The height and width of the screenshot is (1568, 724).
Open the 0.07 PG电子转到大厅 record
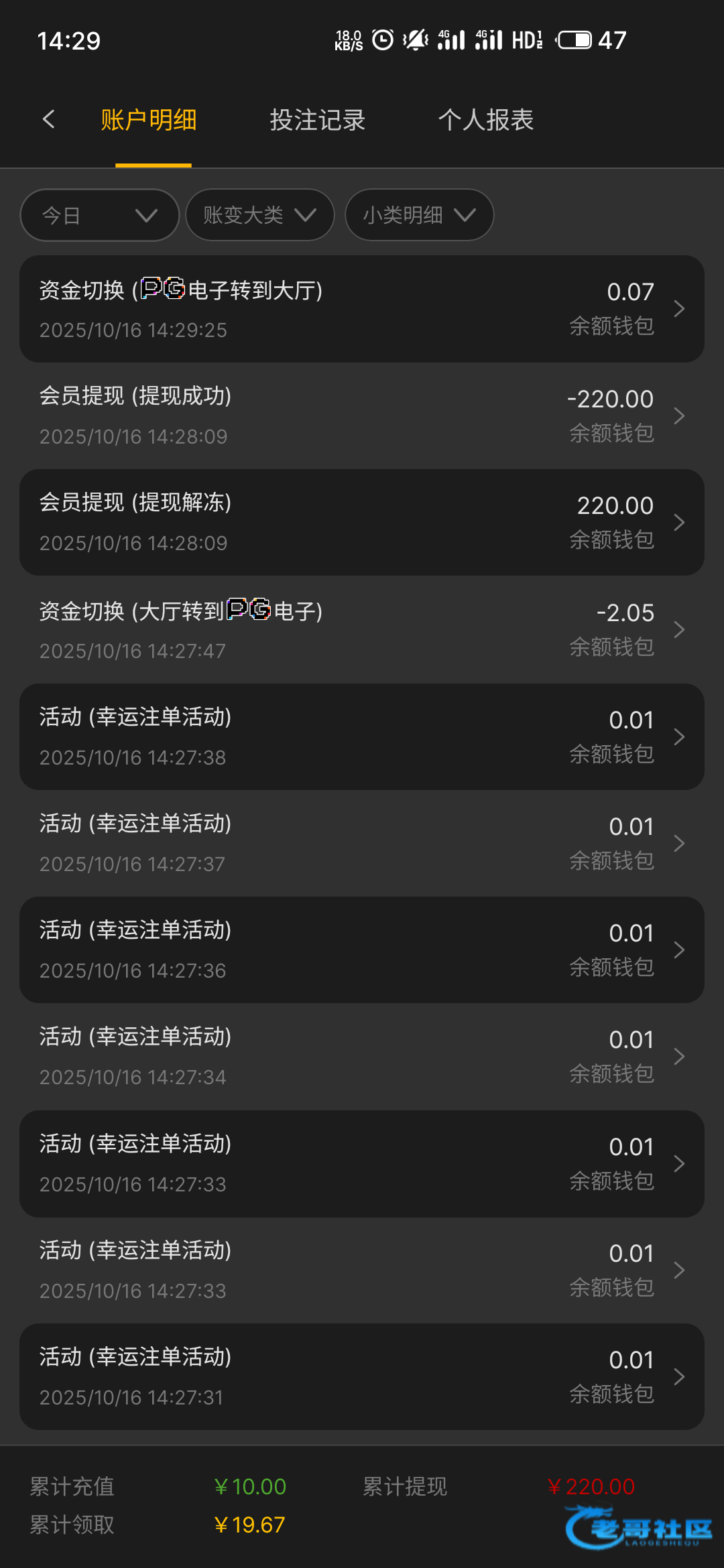click(x=362, y=309)
